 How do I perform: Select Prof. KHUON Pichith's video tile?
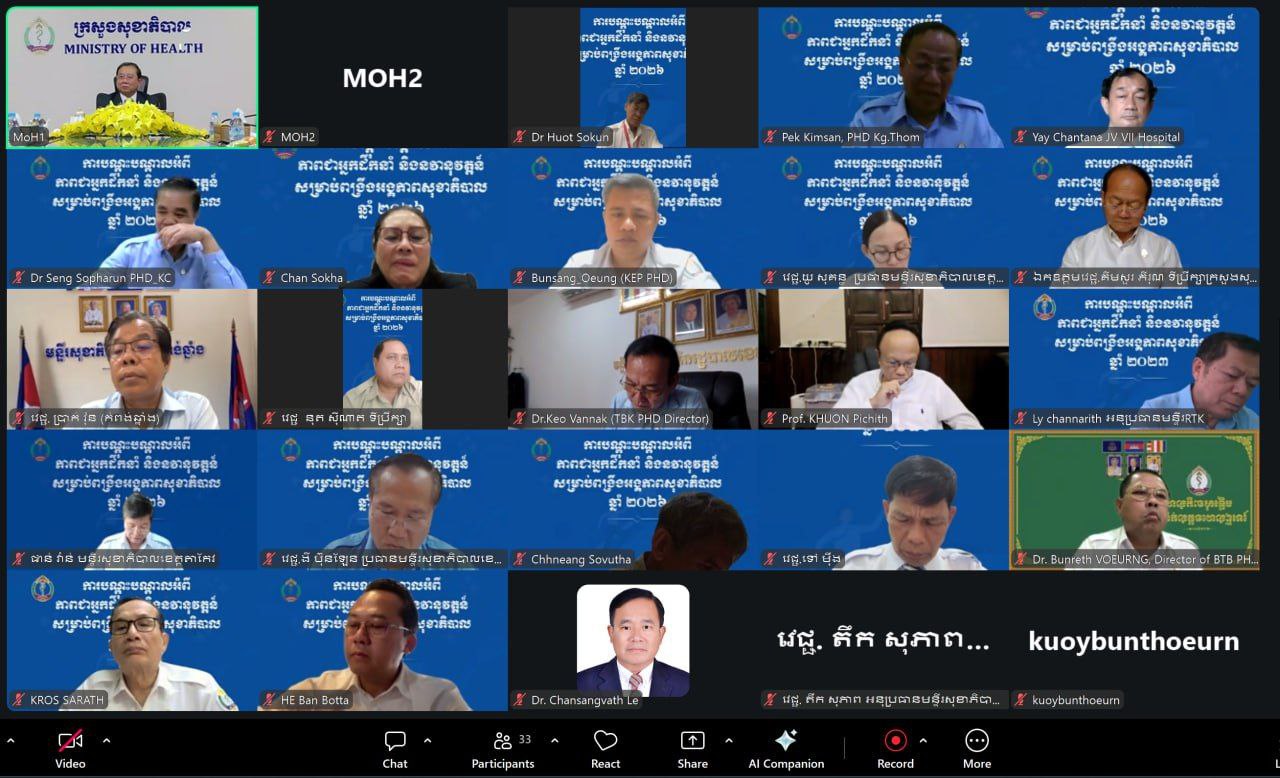[x=883, y=359]
